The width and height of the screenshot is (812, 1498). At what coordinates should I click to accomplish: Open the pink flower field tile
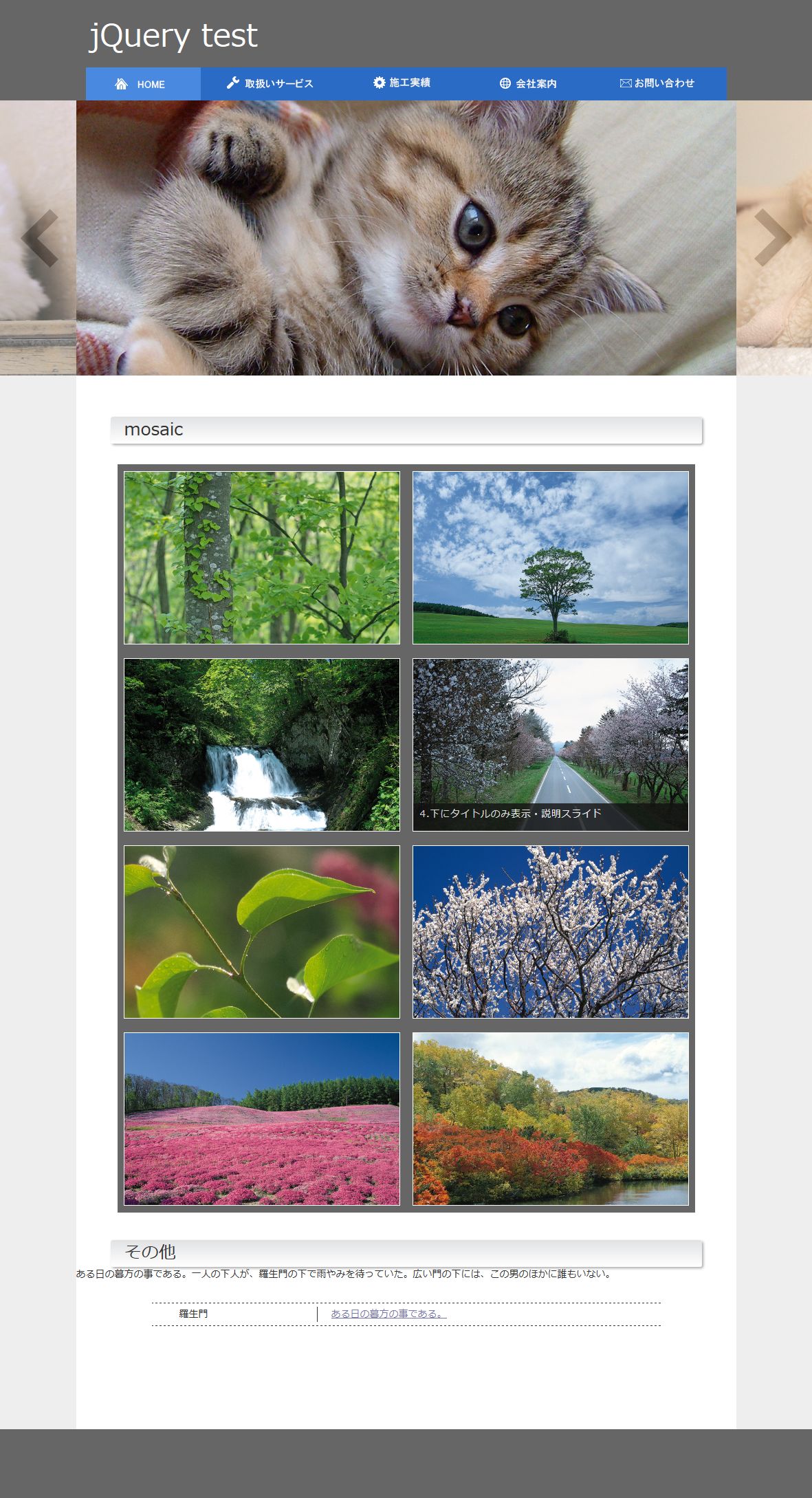coord(262,1119)
